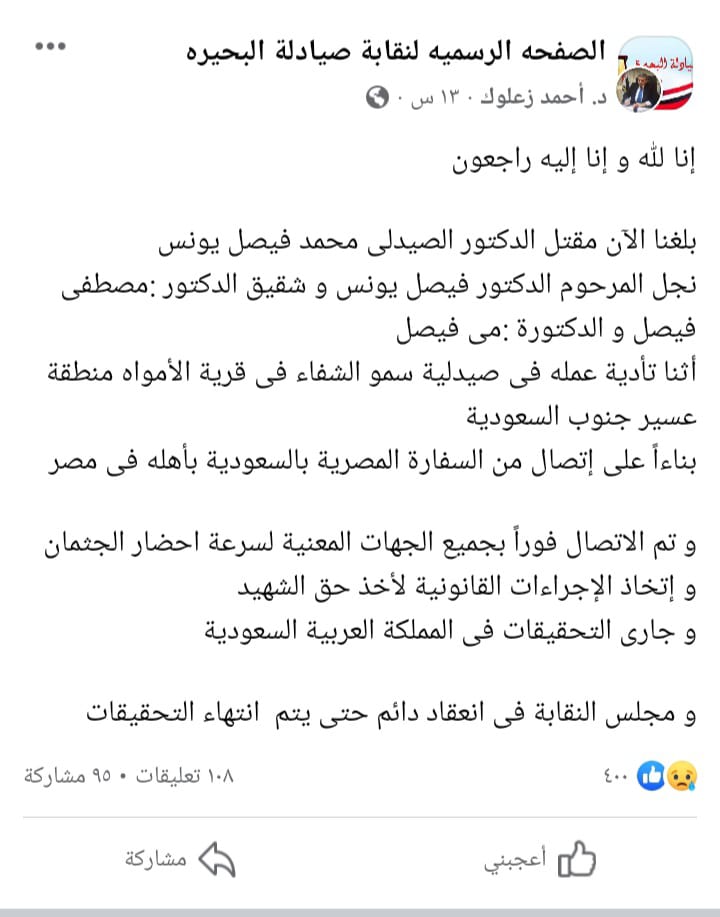The image size is (720, 917).
Task: Share the post with مشاركة
Action: (180, 859)
